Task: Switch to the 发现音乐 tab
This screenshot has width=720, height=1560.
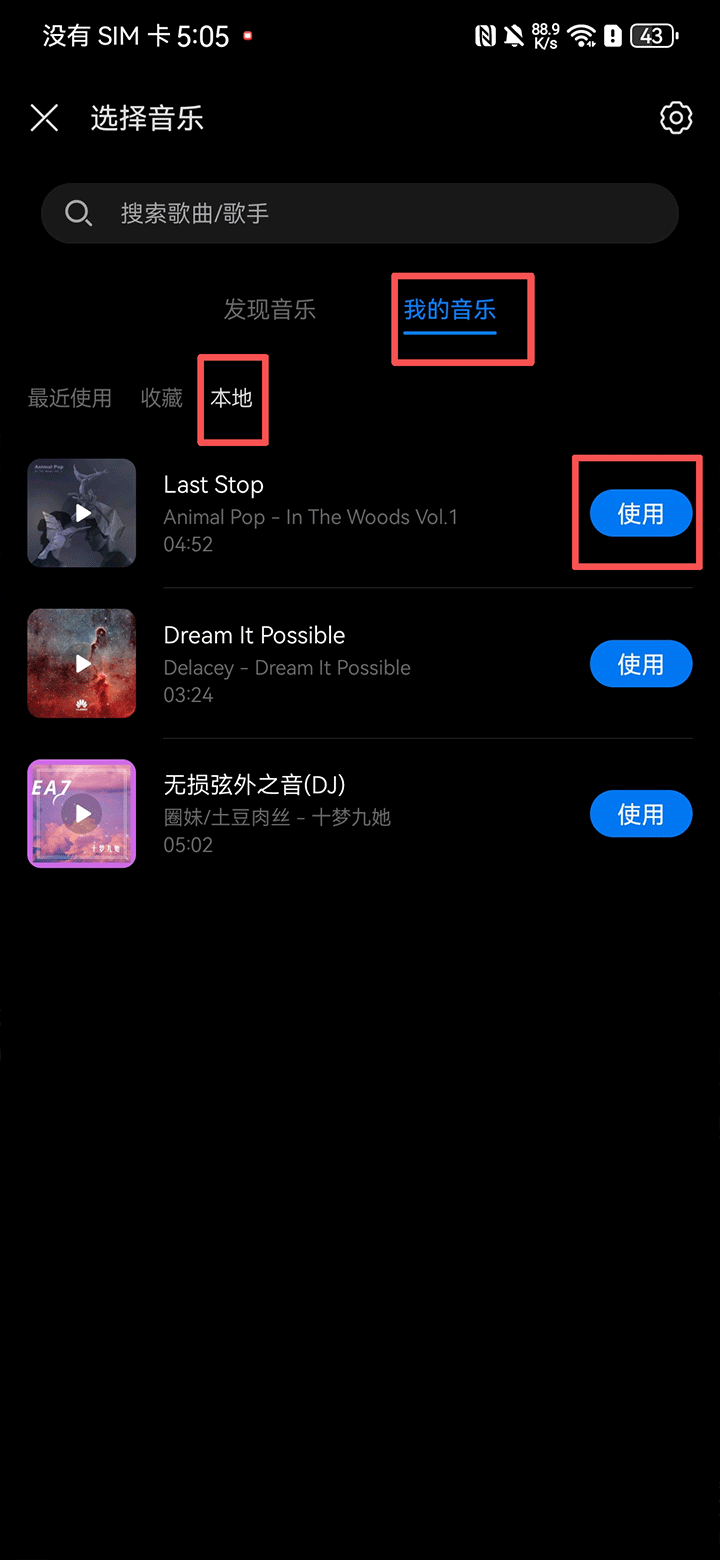Action: [x=270, y=310]
